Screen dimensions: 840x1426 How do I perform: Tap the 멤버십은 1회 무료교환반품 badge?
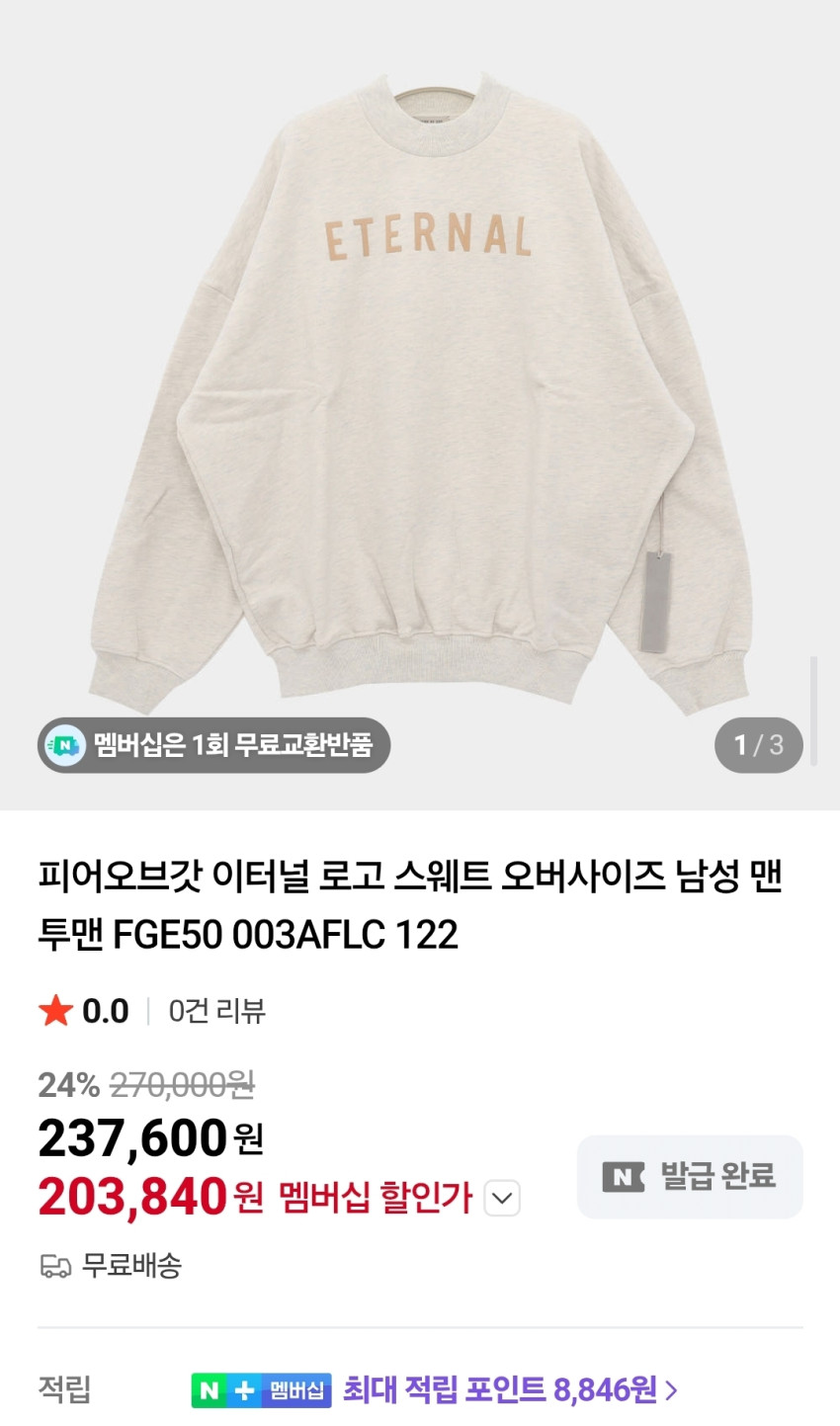point(214,745)
